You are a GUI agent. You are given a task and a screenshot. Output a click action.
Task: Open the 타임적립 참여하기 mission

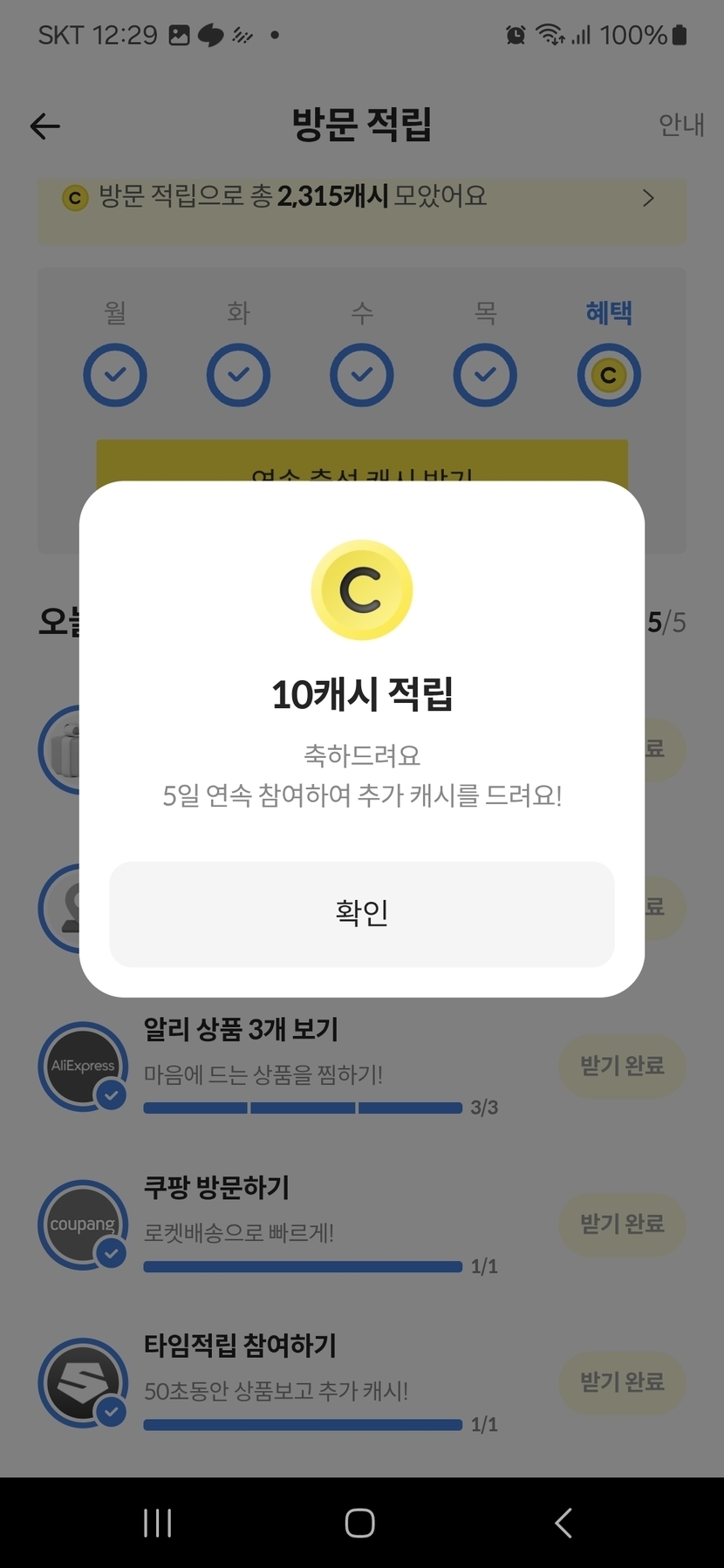tap(240, 1345)
